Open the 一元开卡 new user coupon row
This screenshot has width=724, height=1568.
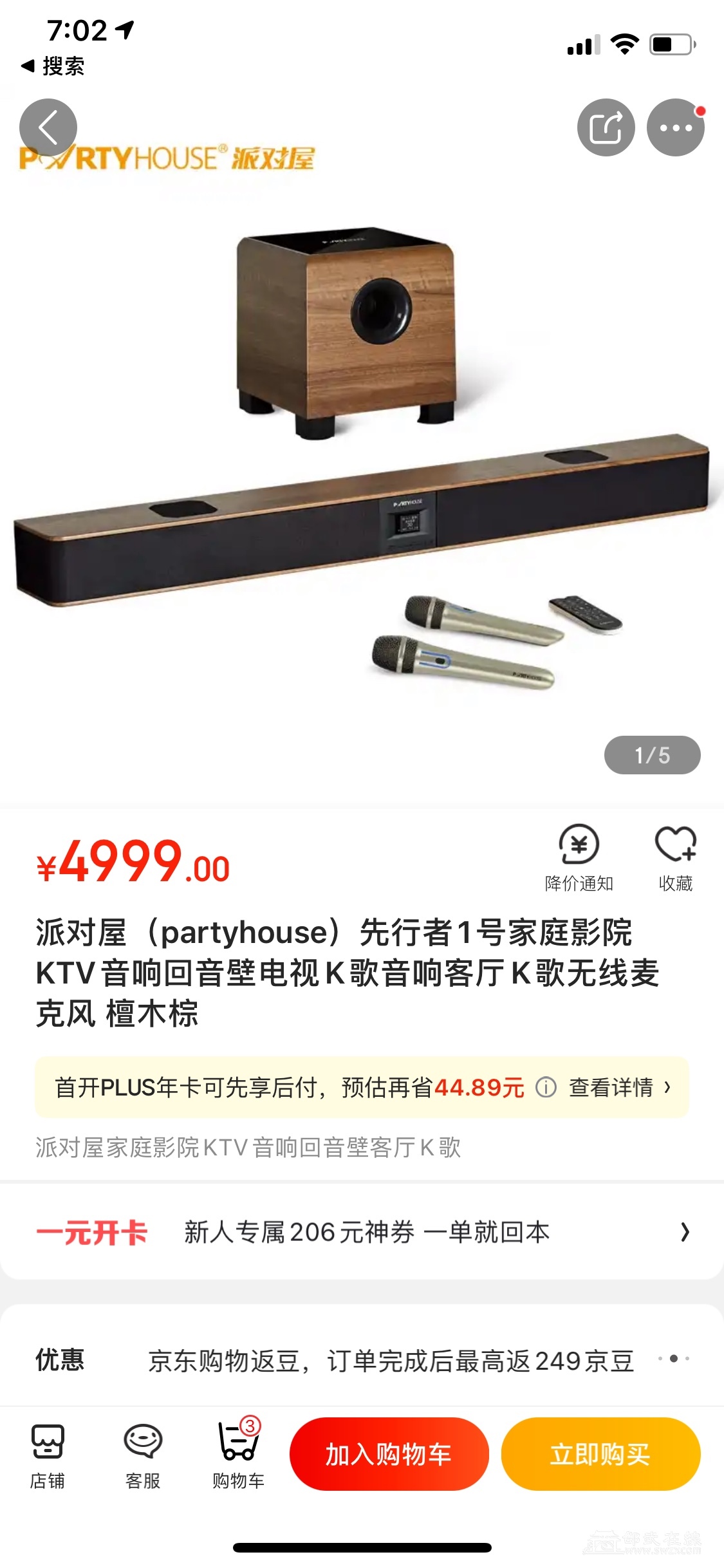[362, 1232]
